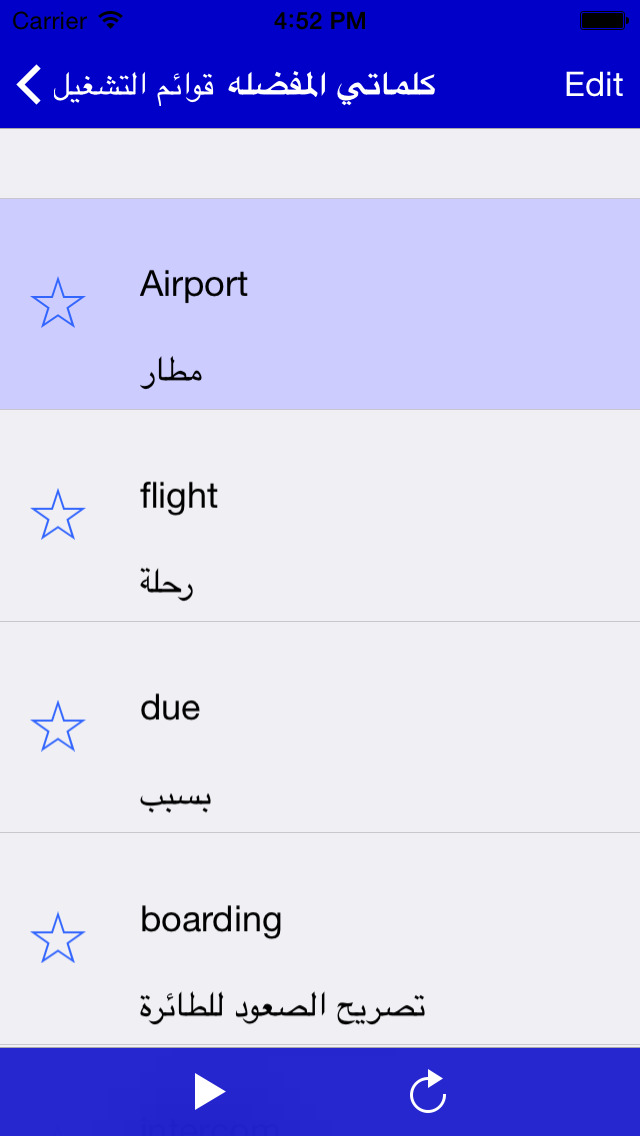Viewport: 640px width, 1136px height.
Task: Select the Airport row
Action: 320,304
